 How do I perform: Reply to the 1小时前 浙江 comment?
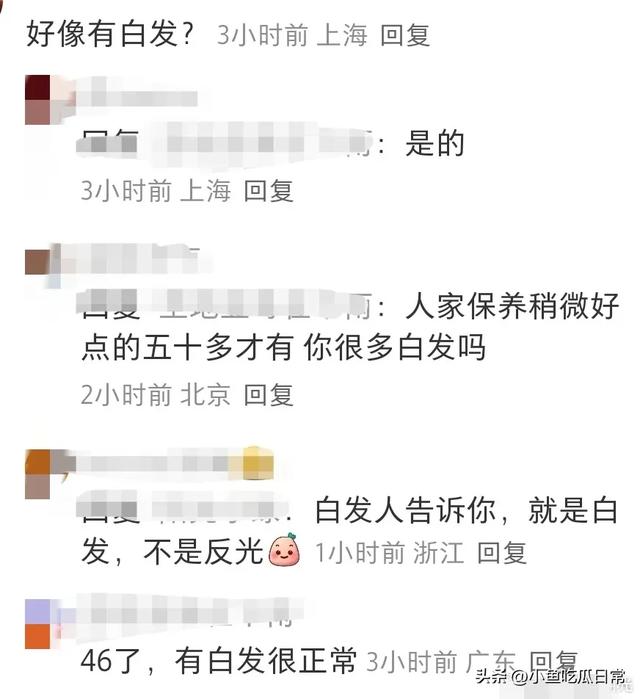click(501, 552)
